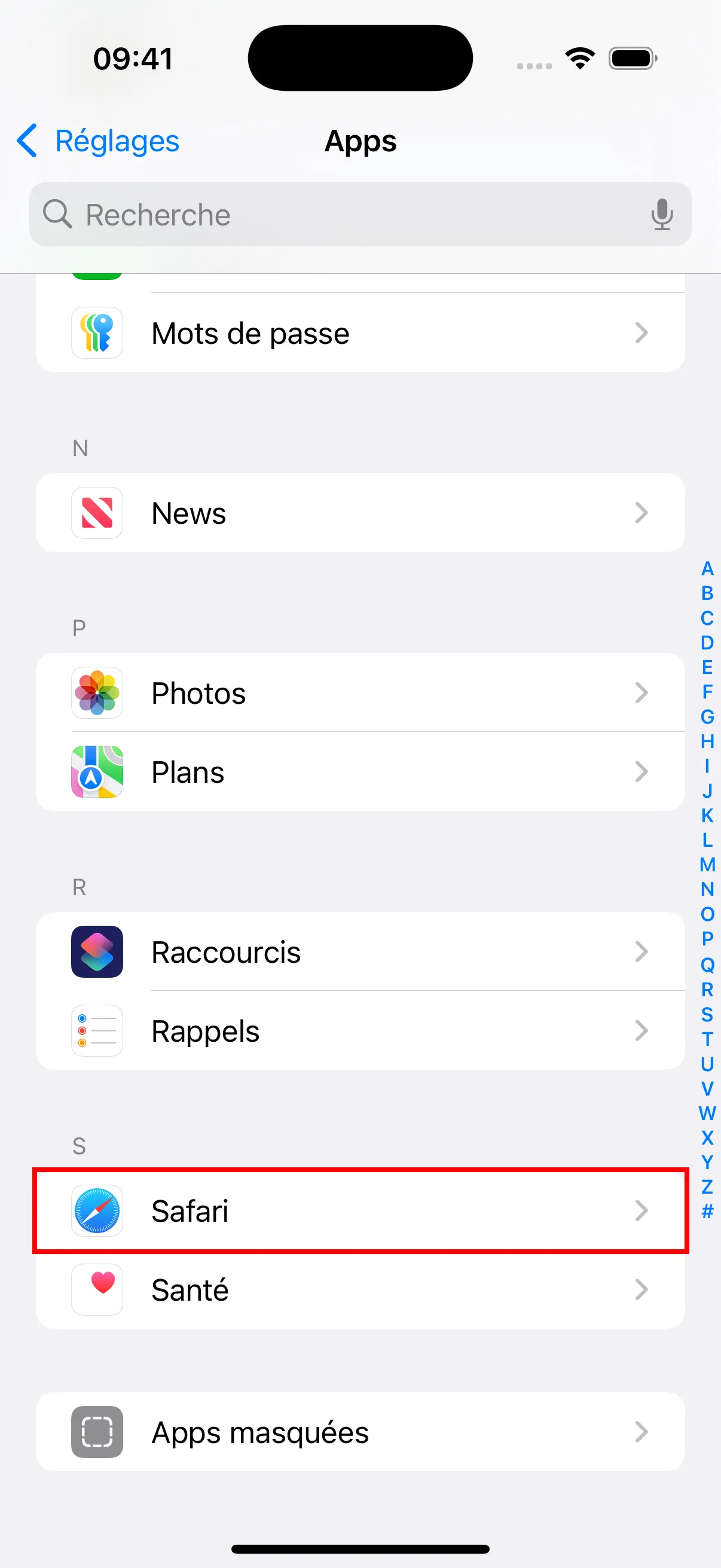
Task: Jump to letter M in the index
Action: (x=707, y=865)
